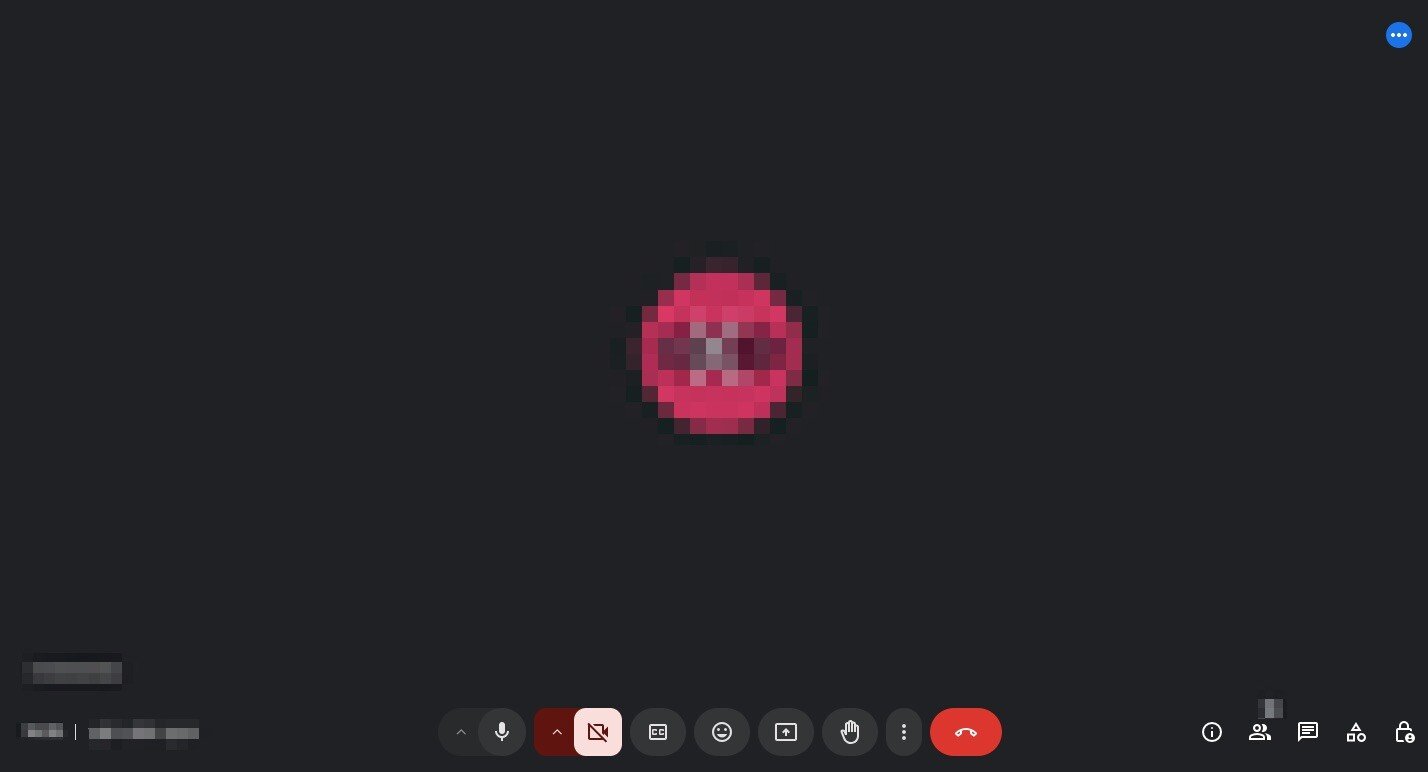The height and width of the screenshot is (772, 1428).
Task: Start presenting your screen
Action: 786,732
